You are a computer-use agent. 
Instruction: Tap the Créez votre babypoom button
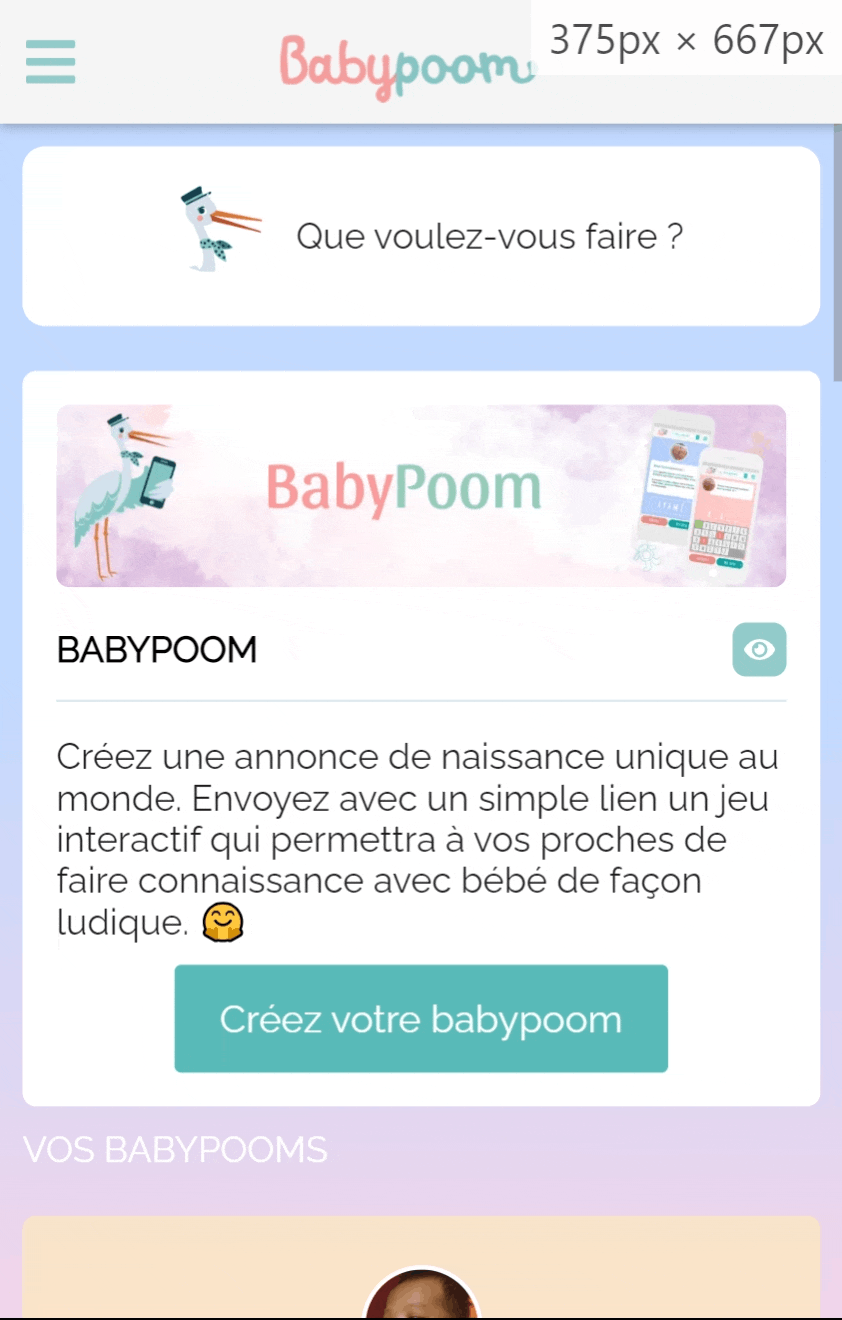point(421,1019)
